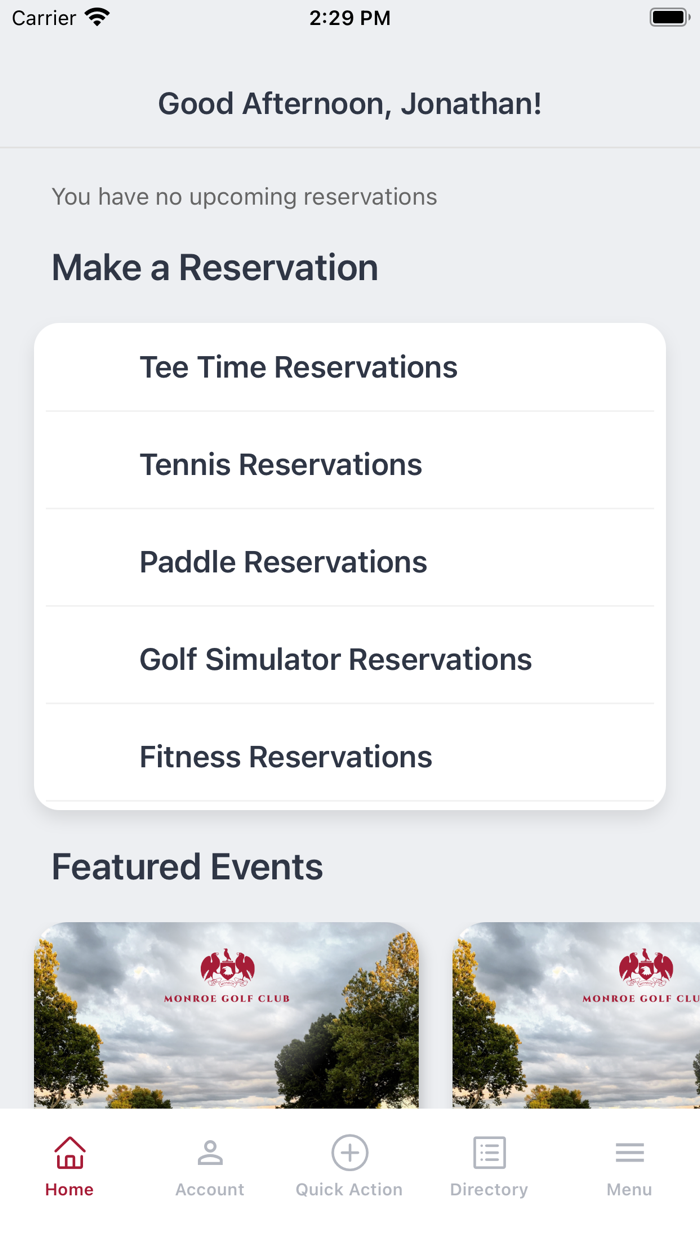Go to the Home tab
Screen dimensions: 700x1244
[69, 1167]
